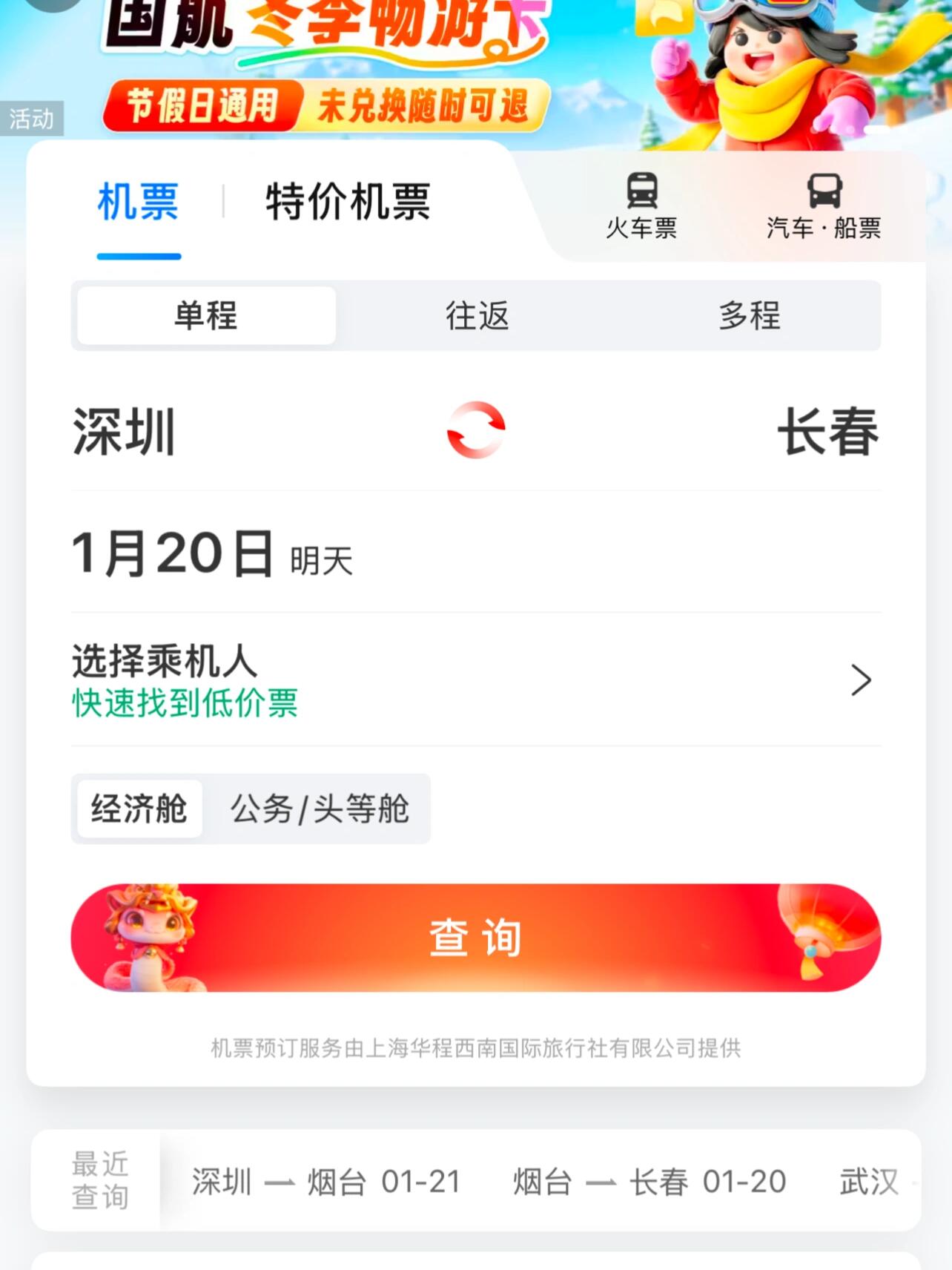Viewport: 952px width, 1270px height.
Task: Select 经济舱 economy class
Action: click(139, 809)
